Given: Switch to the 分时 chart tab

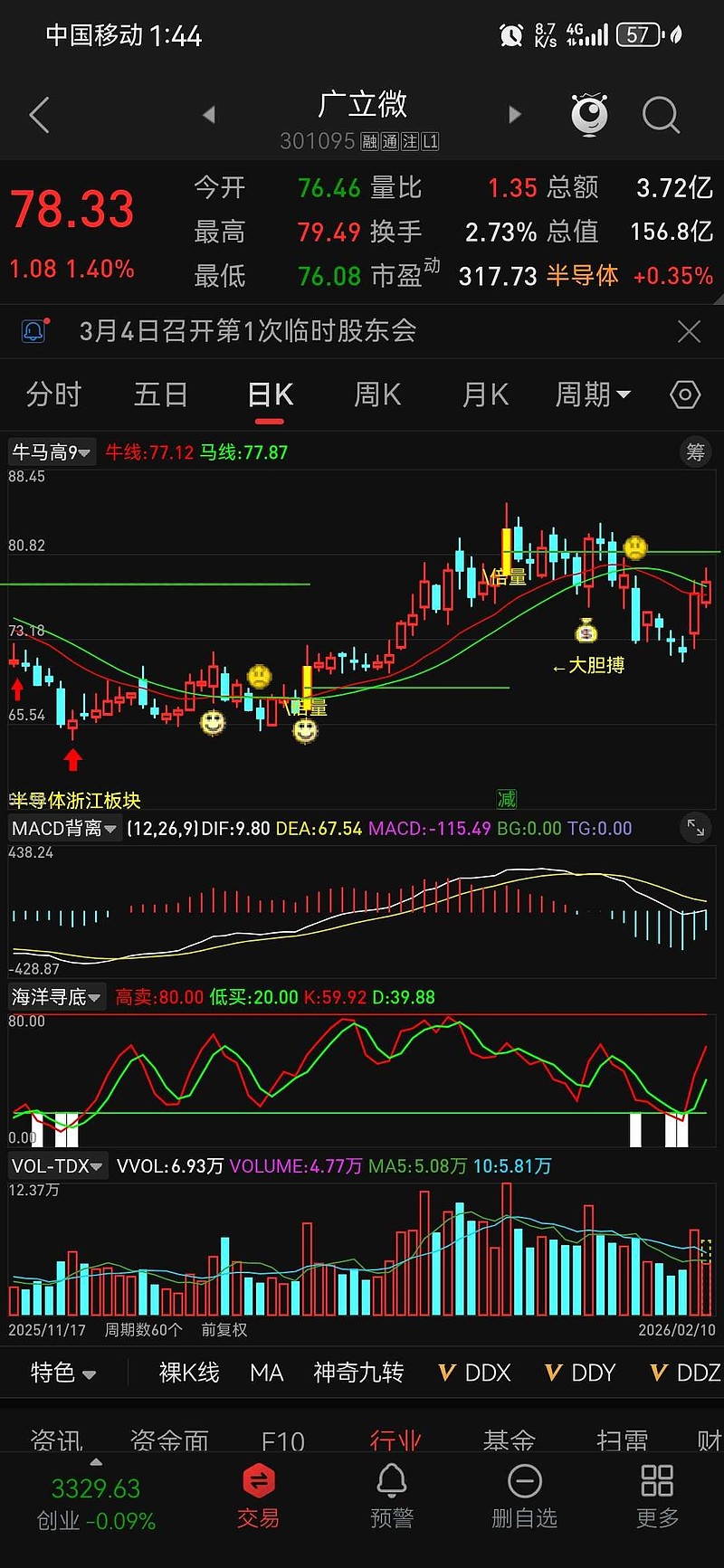Looking at the screenshot, I should (x=54, y=394).
